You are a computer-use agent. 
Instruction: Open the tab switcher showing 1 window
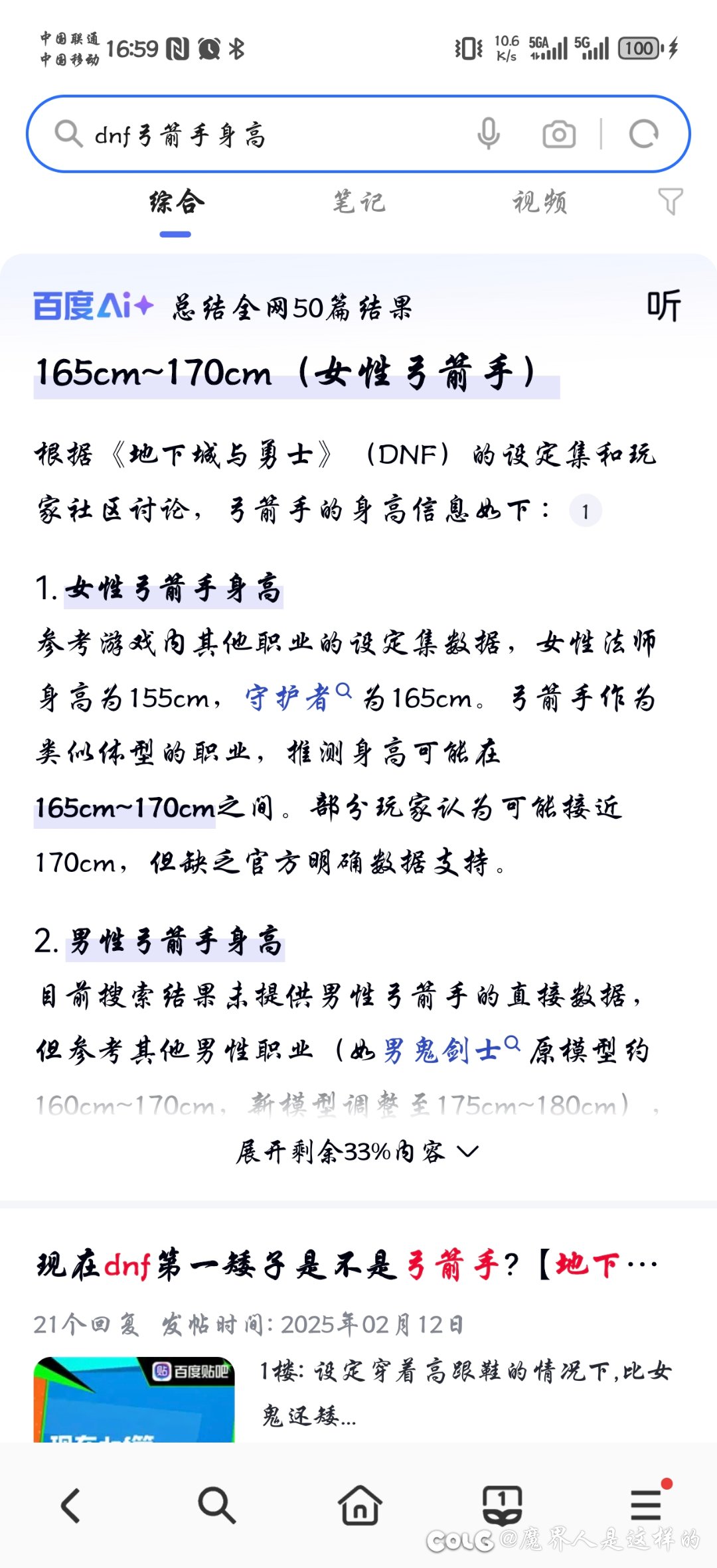tap(502, 1505)
